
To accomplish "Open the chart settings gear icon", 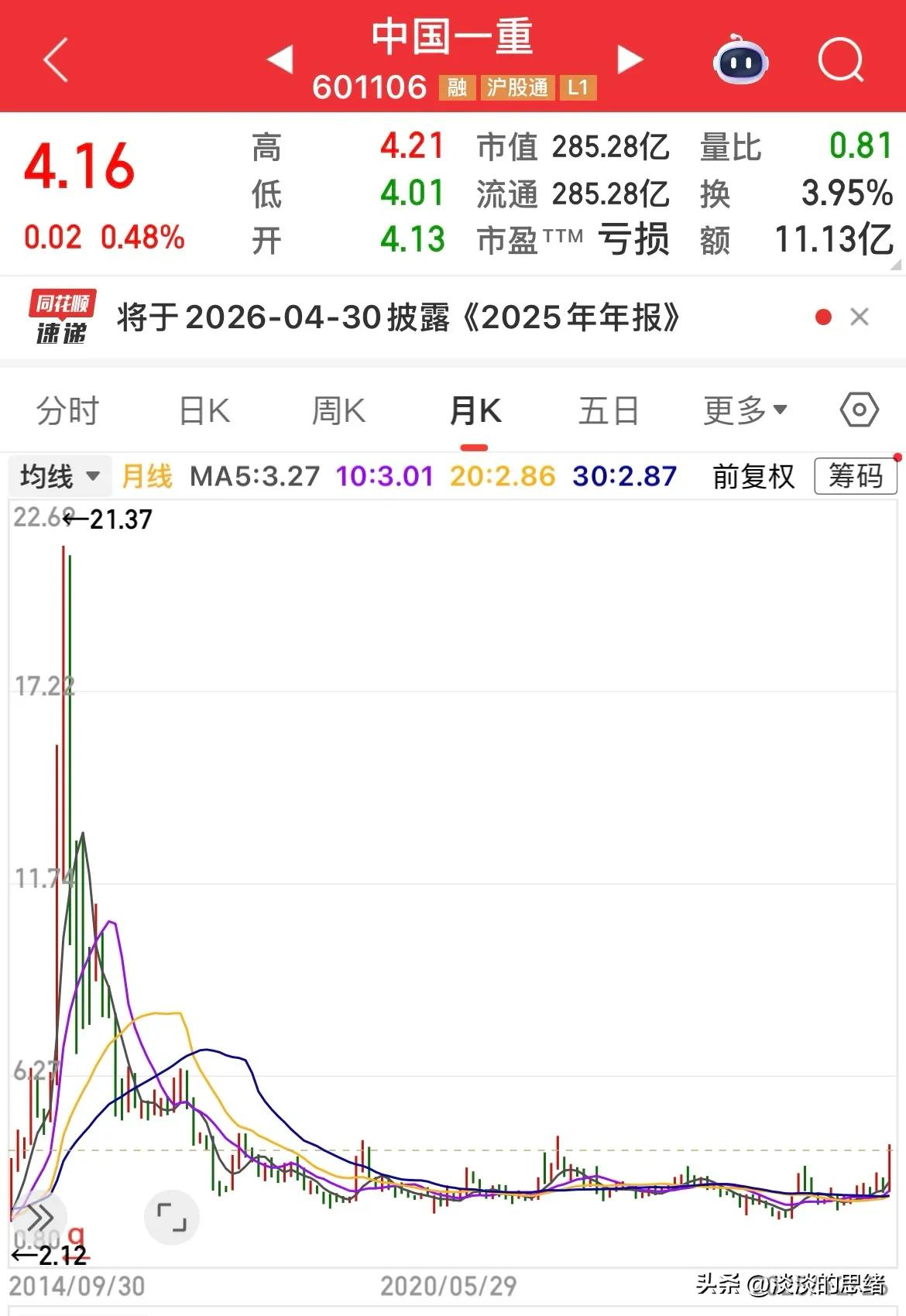I will [x=859, y=410].
